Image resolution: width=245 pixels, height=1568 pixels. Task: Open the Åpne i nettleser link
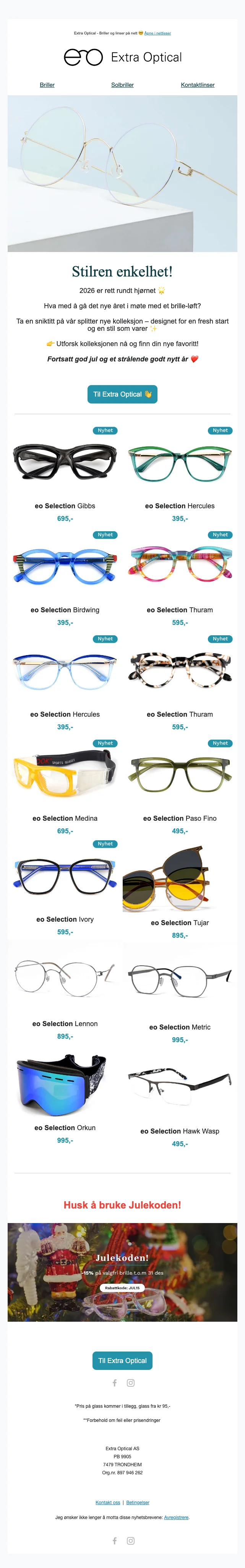(x=157, y=34)
